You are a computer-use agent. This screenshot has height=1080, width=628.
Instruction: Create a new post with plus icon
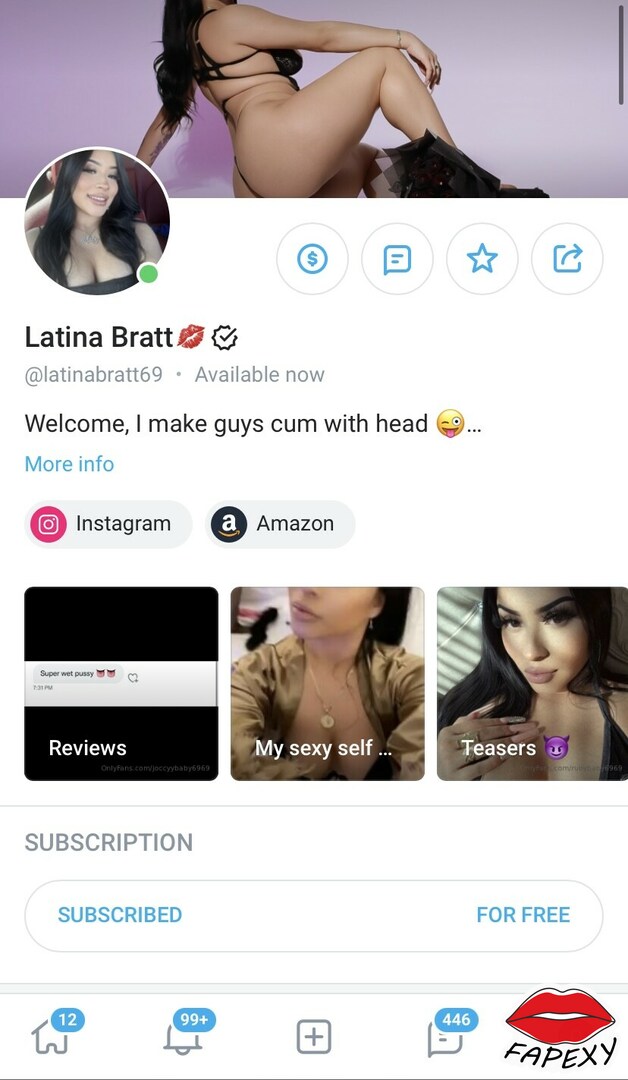[314, 1037]
